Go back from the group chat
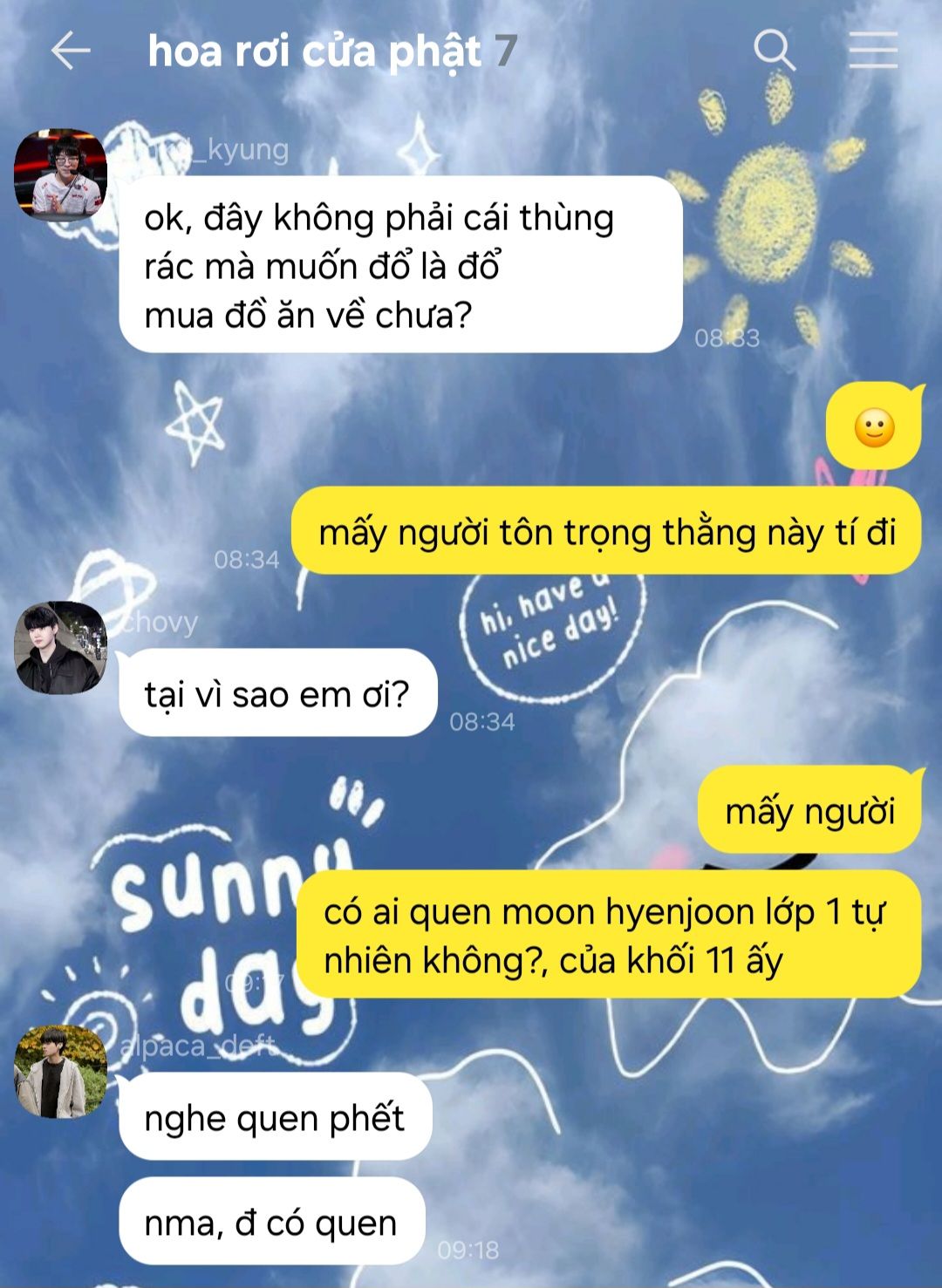This screenshot has height=1288, width=942. click(x=71, y=51)
